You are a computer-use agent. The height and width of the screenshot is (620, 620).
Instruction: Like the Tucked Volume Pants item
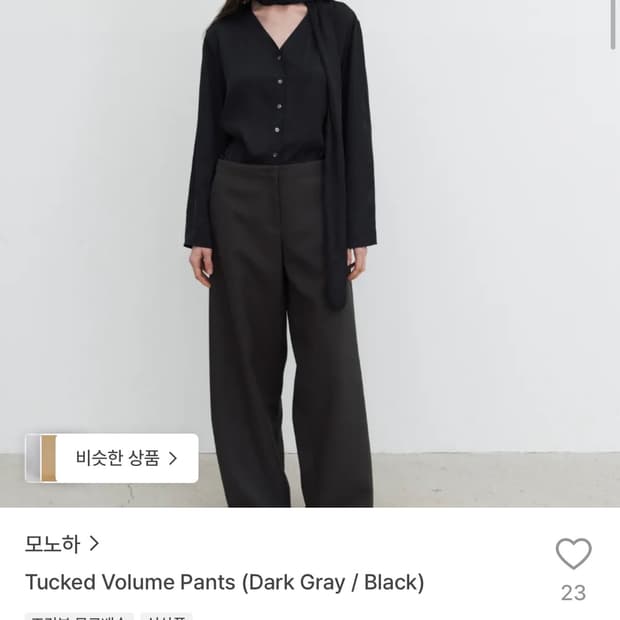point(573,554)
